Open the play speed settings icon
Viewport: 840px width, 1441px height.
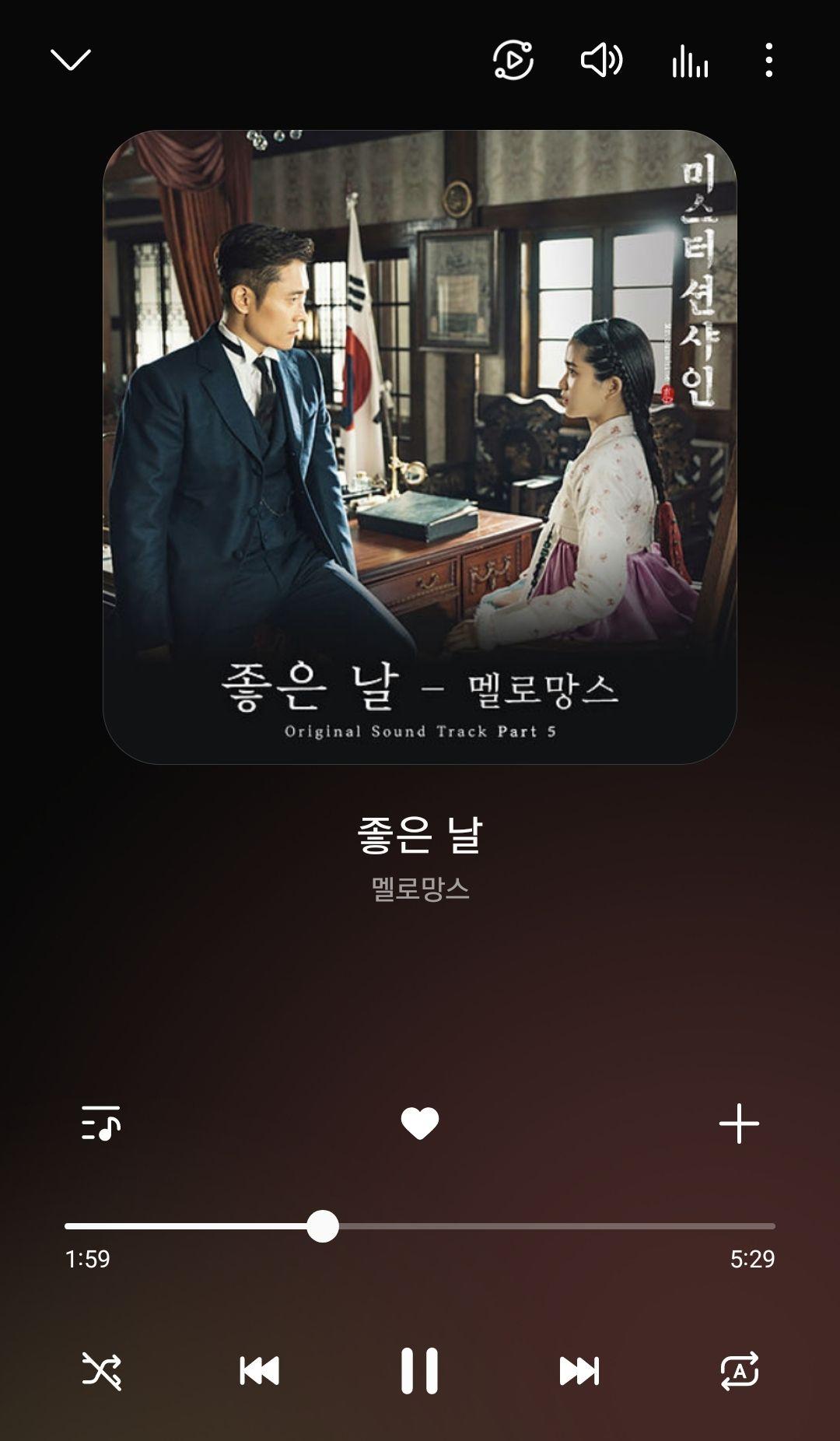click(513, 60)
